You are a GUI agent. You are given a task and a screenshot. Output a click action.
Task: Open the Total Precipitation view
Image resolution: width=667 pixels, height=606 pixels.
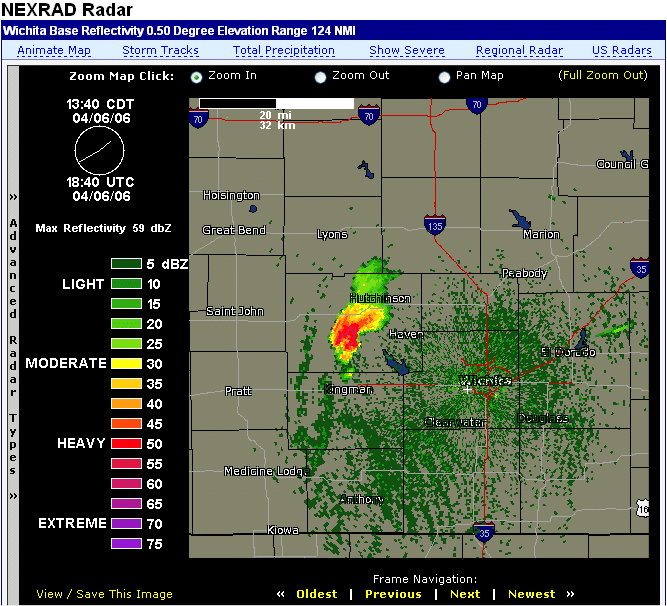coord(284,50)
